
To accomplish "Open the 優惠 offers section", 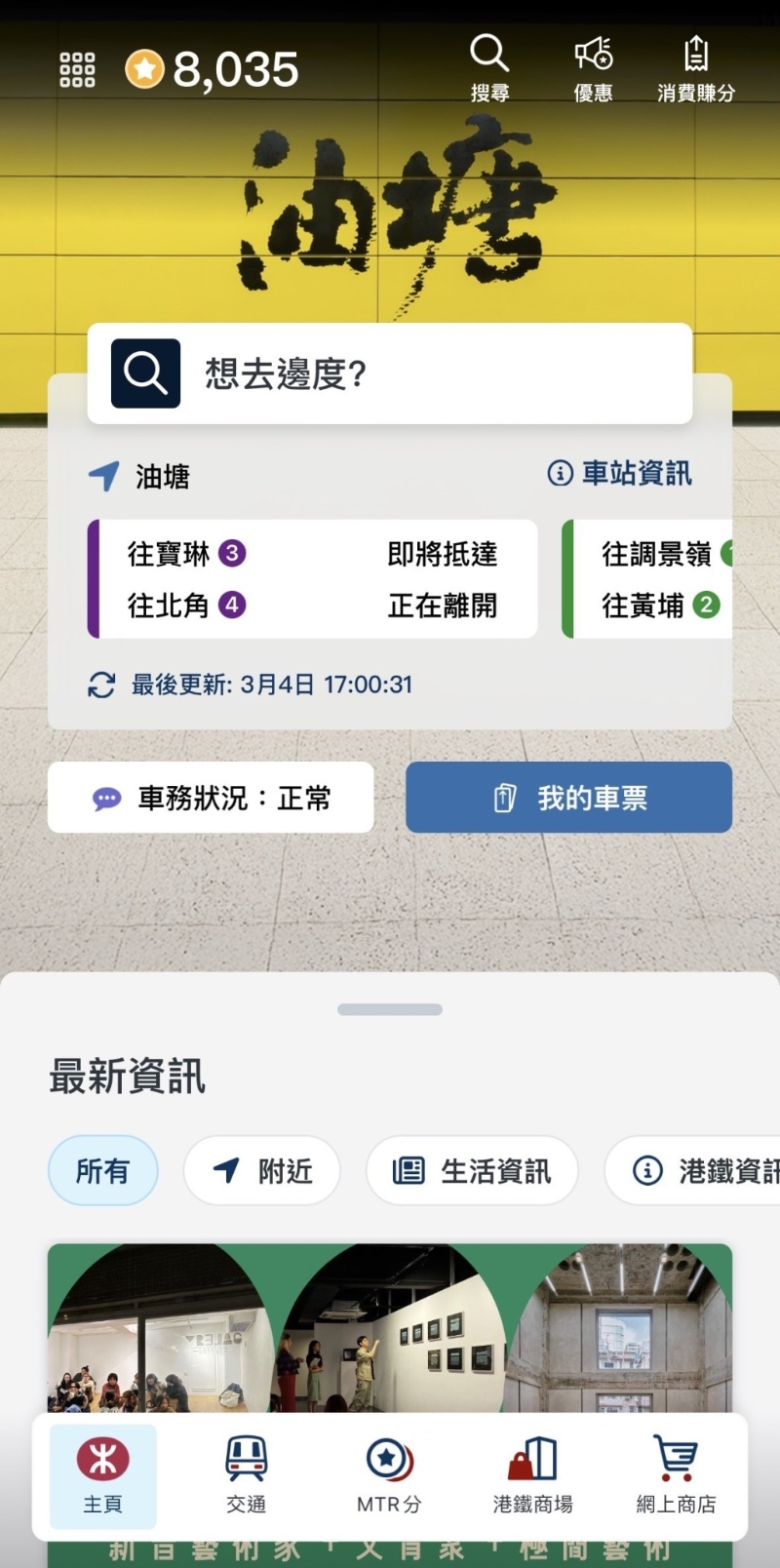I will (x=594, y=63).
